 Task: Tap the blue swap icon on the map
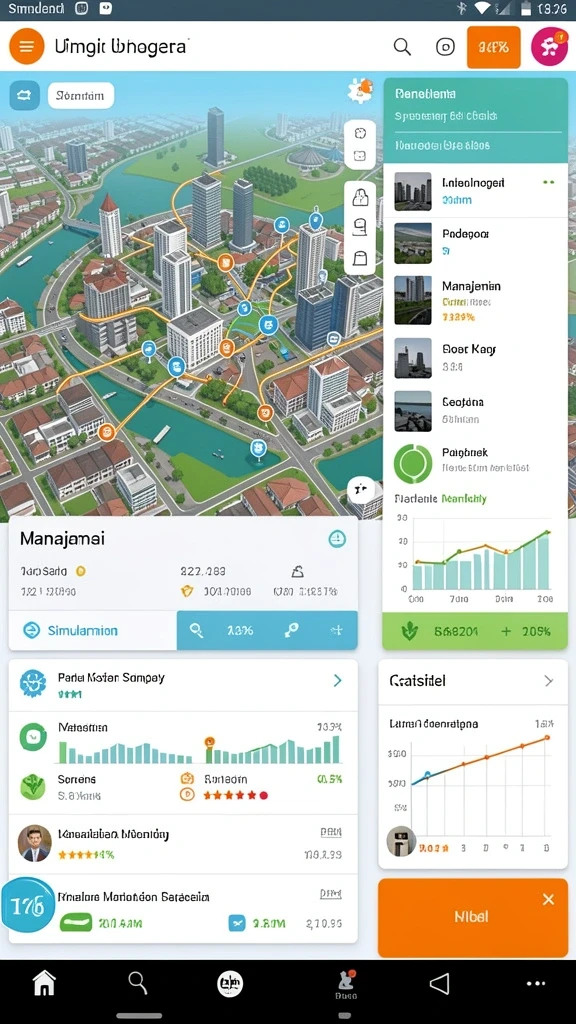pyautogui.click(x=24, y=95)
